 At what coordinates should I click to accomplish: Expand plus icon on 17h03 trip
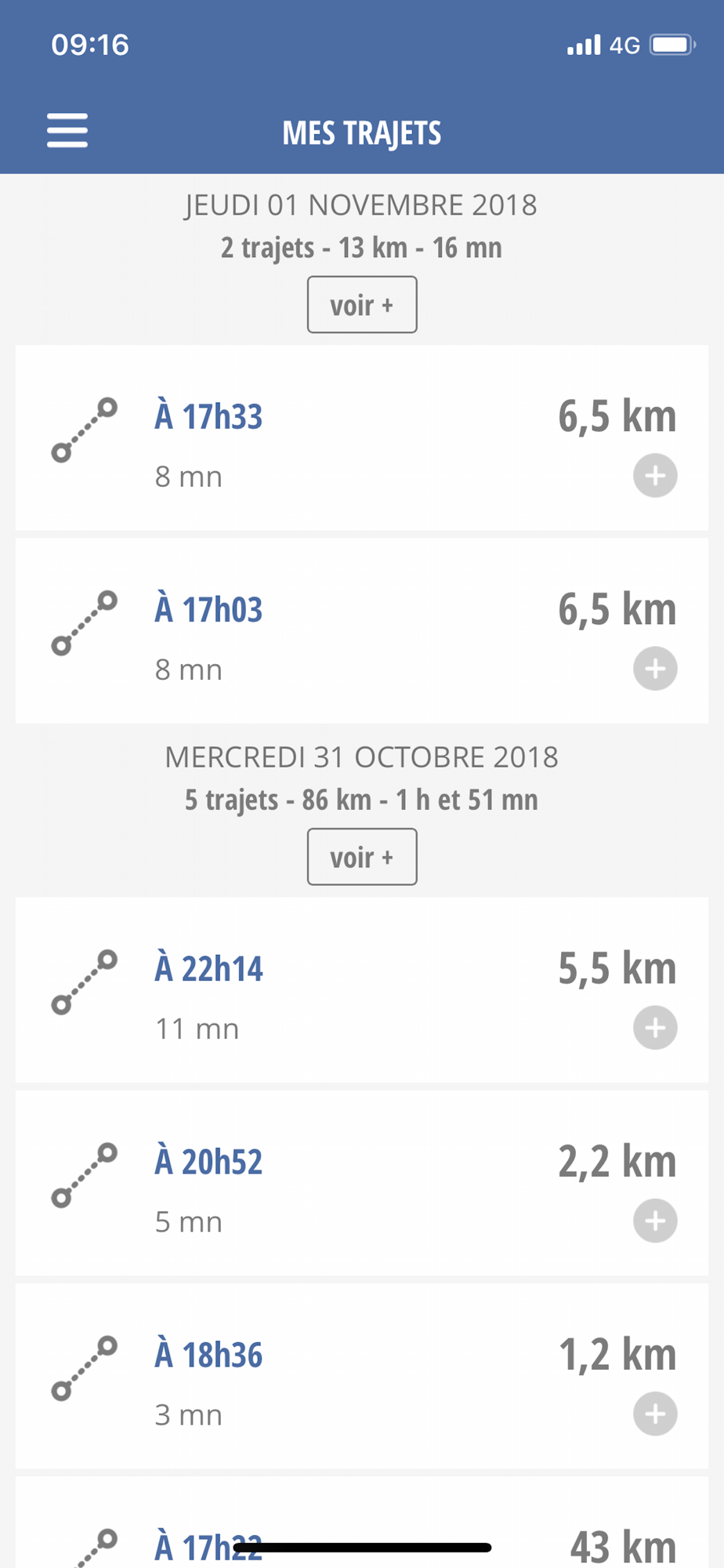(x=655, y=668)
